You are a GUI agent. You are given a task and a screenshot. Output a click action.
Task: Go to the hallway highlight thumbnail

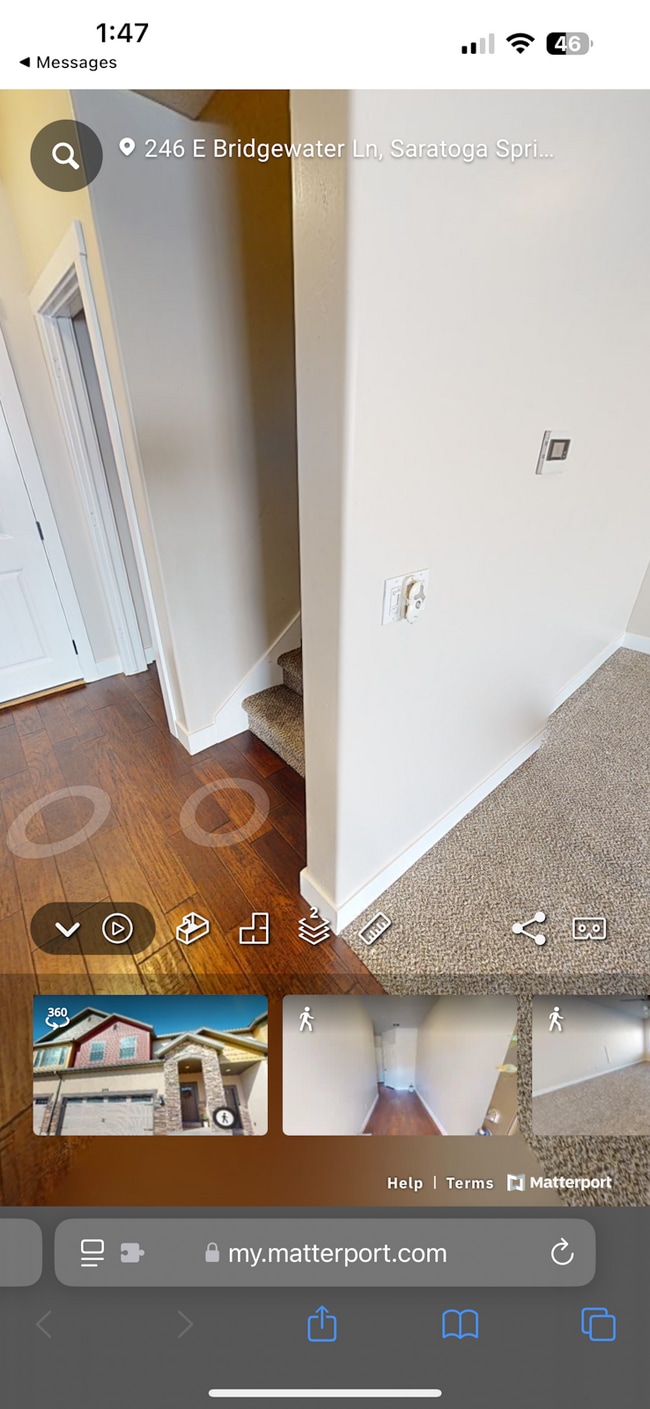[x=399, y=1064]
